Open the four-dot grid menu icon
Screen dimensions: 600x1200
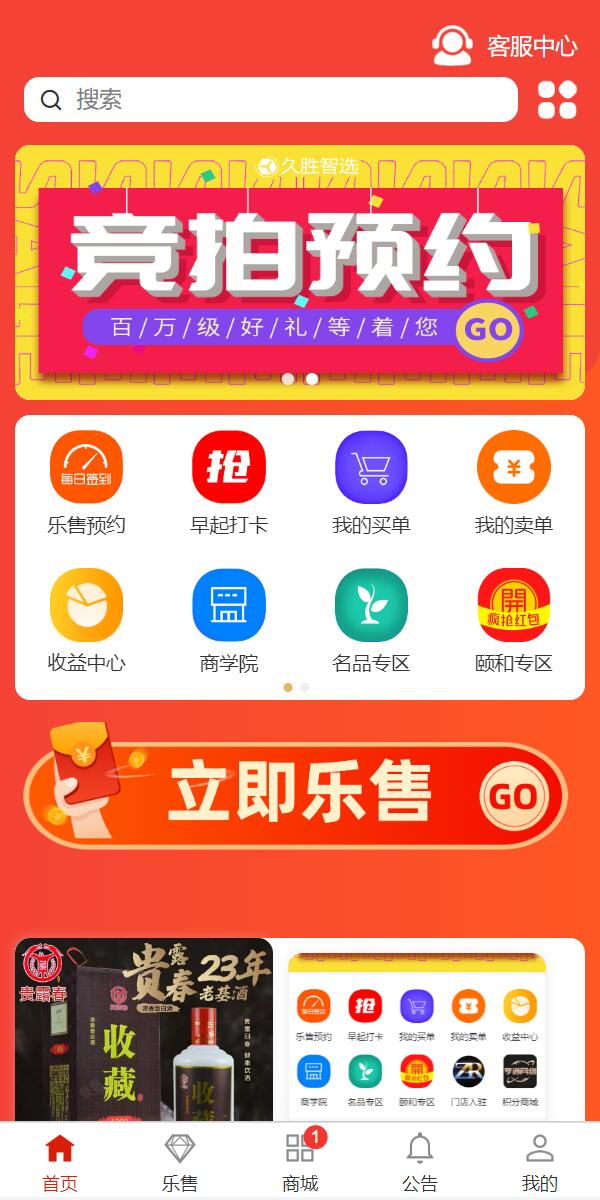pos(557,100)
